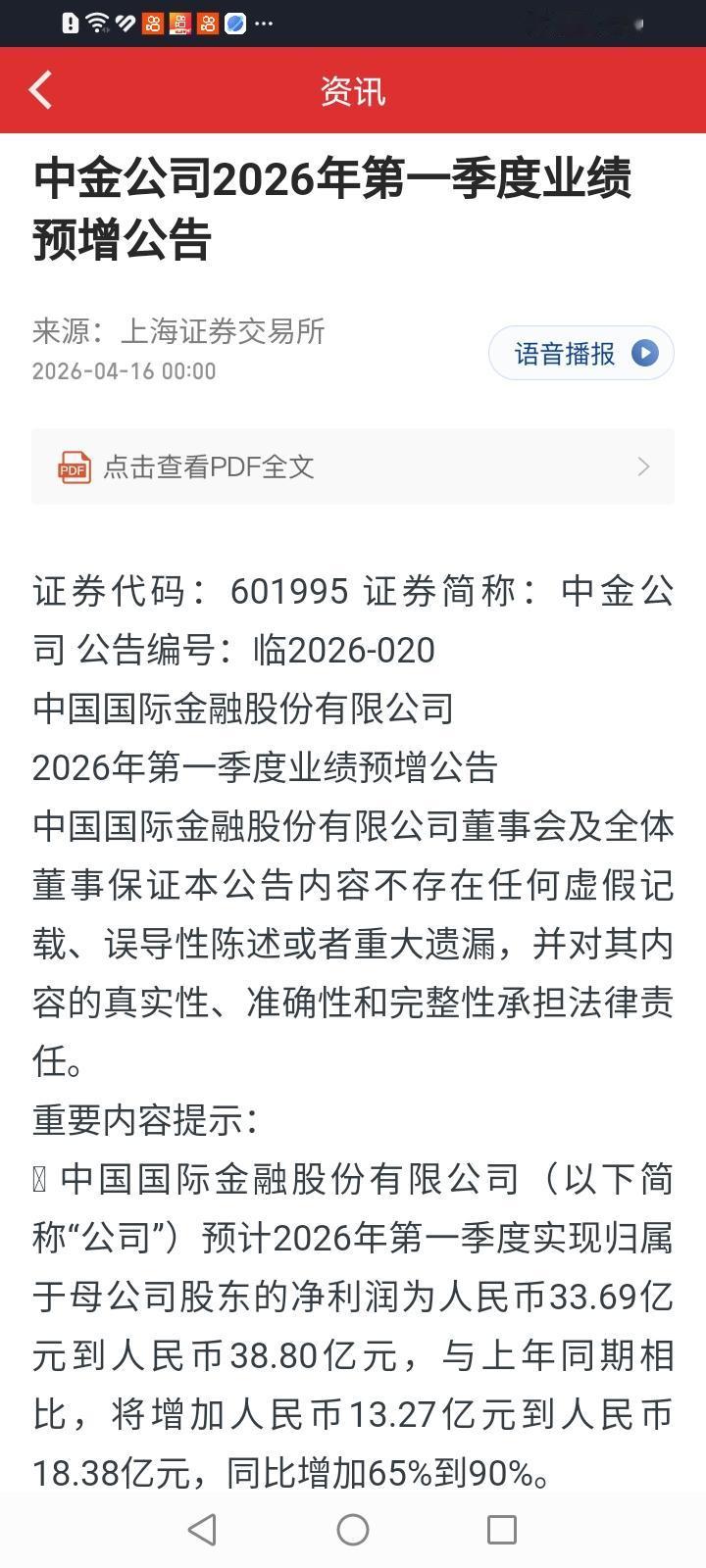This screenshot has height=1568, width=706.
Task: Open the full PDF via 点击查看PDF全文
Action: pos(209,467)
